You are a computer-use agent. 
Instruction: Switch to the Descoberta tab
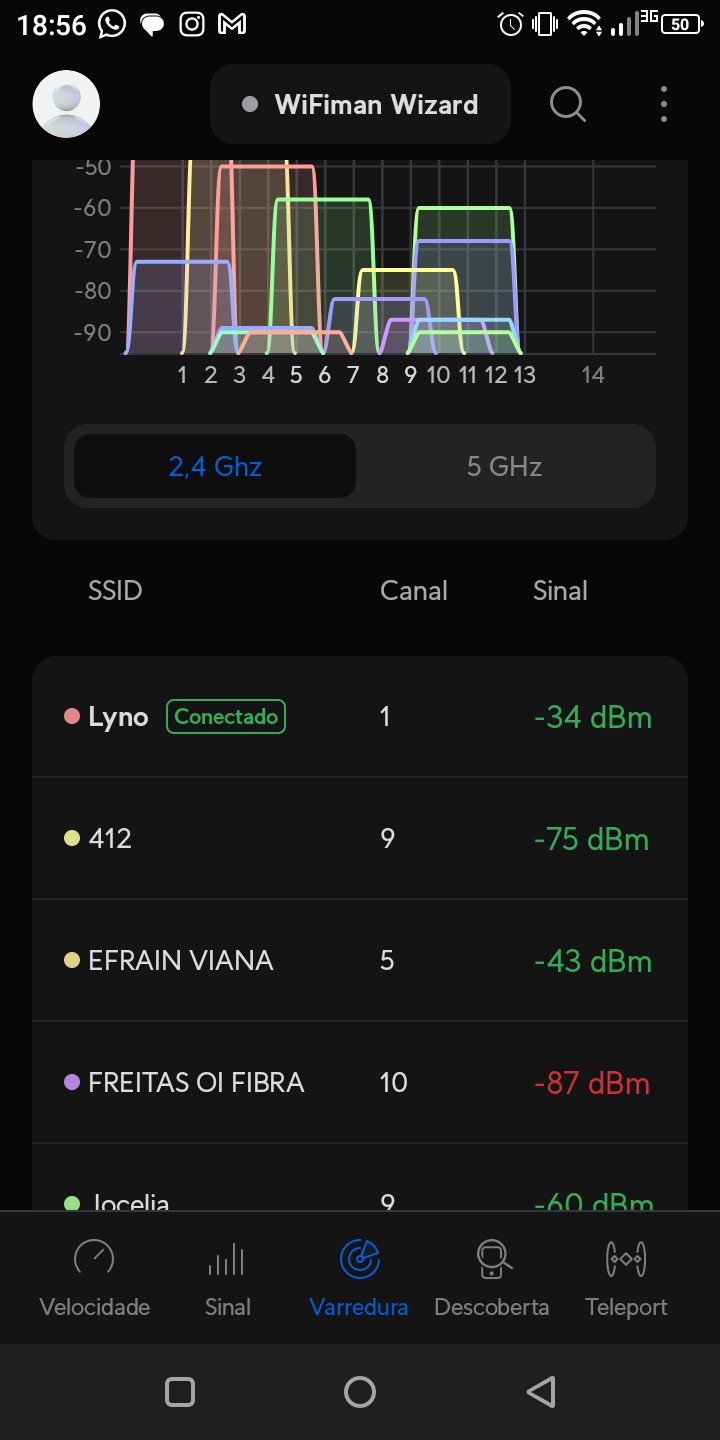point(491,1278)
